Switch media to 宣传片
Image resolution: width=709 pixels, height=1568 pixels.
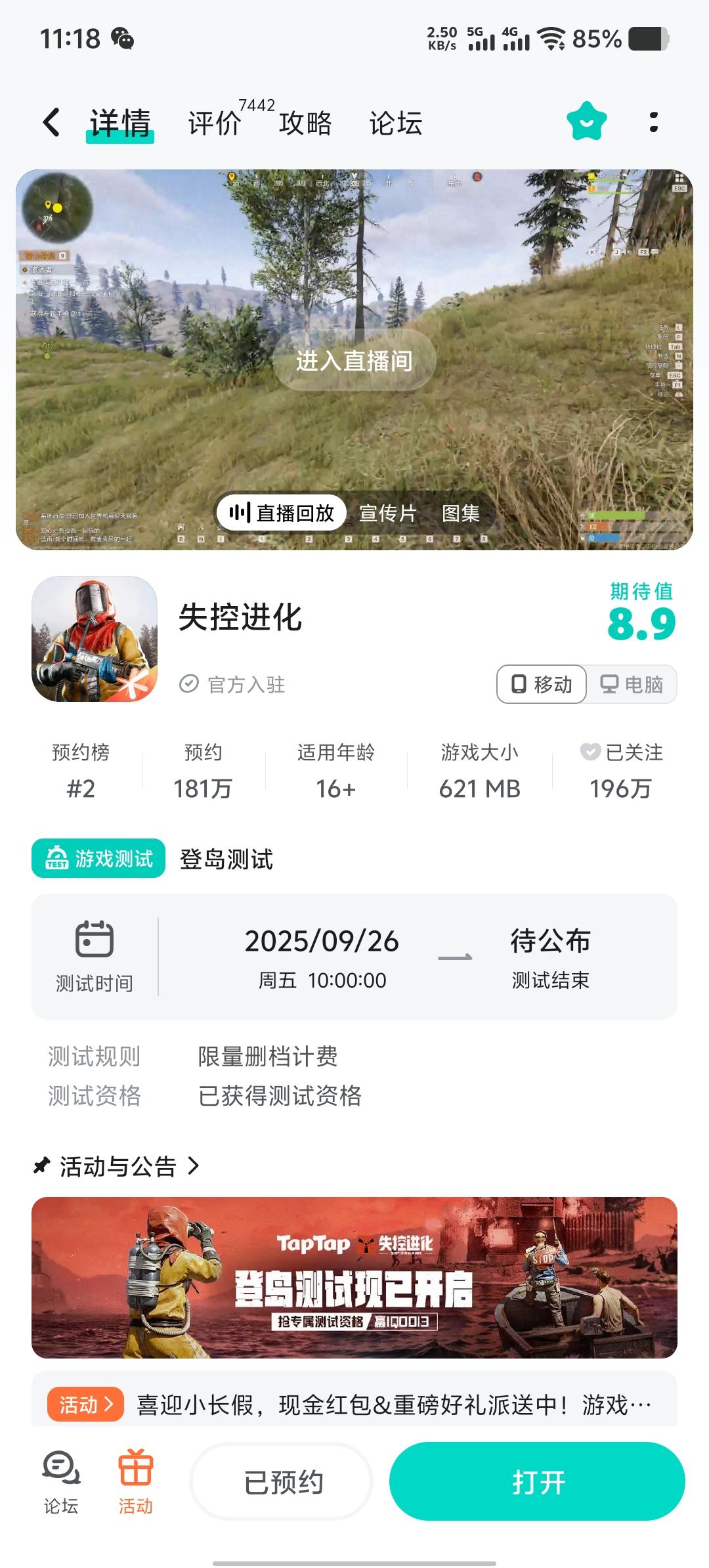388,513
